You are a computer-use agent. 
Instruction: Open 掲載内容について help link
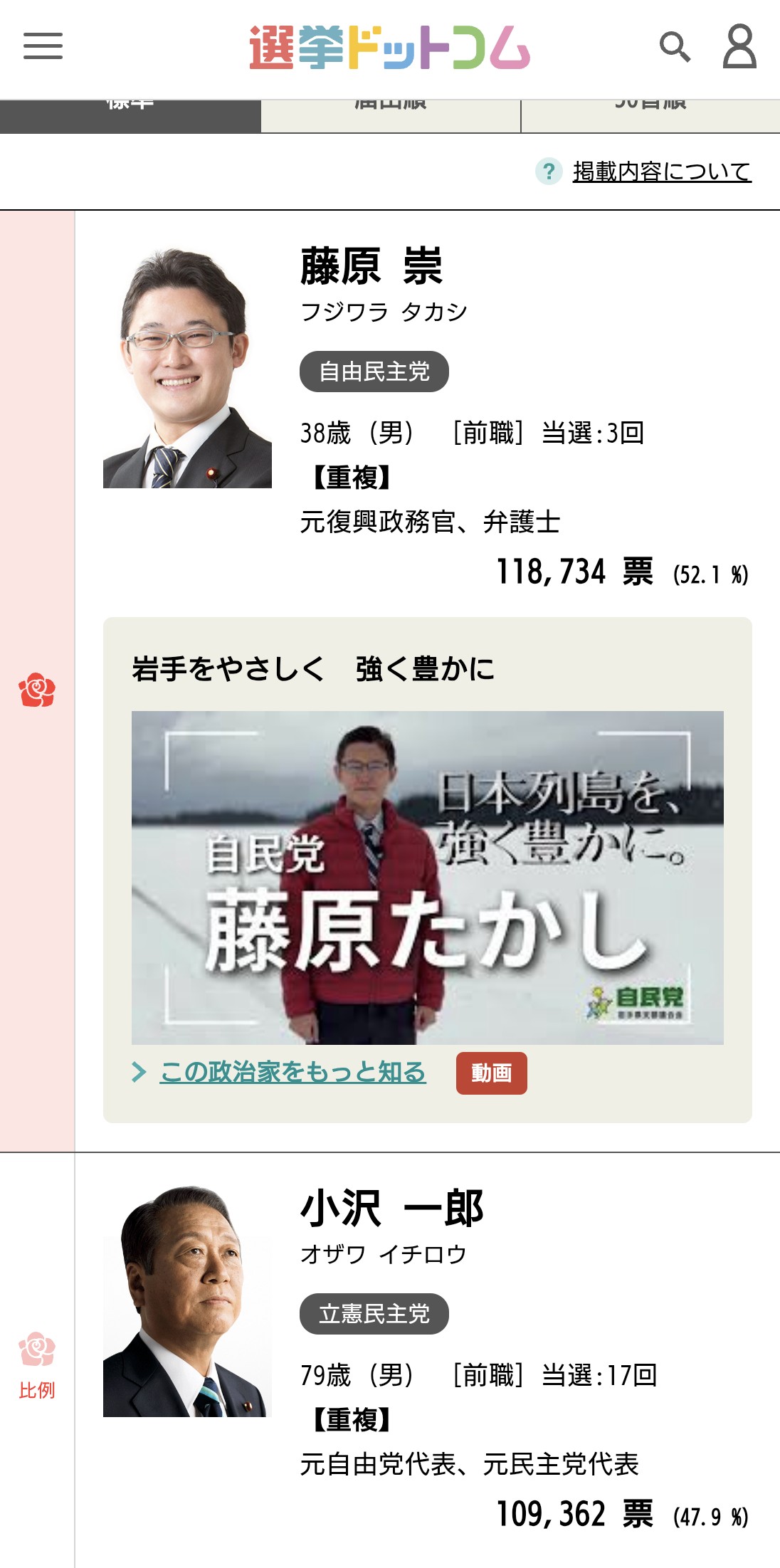click(661, 172)
